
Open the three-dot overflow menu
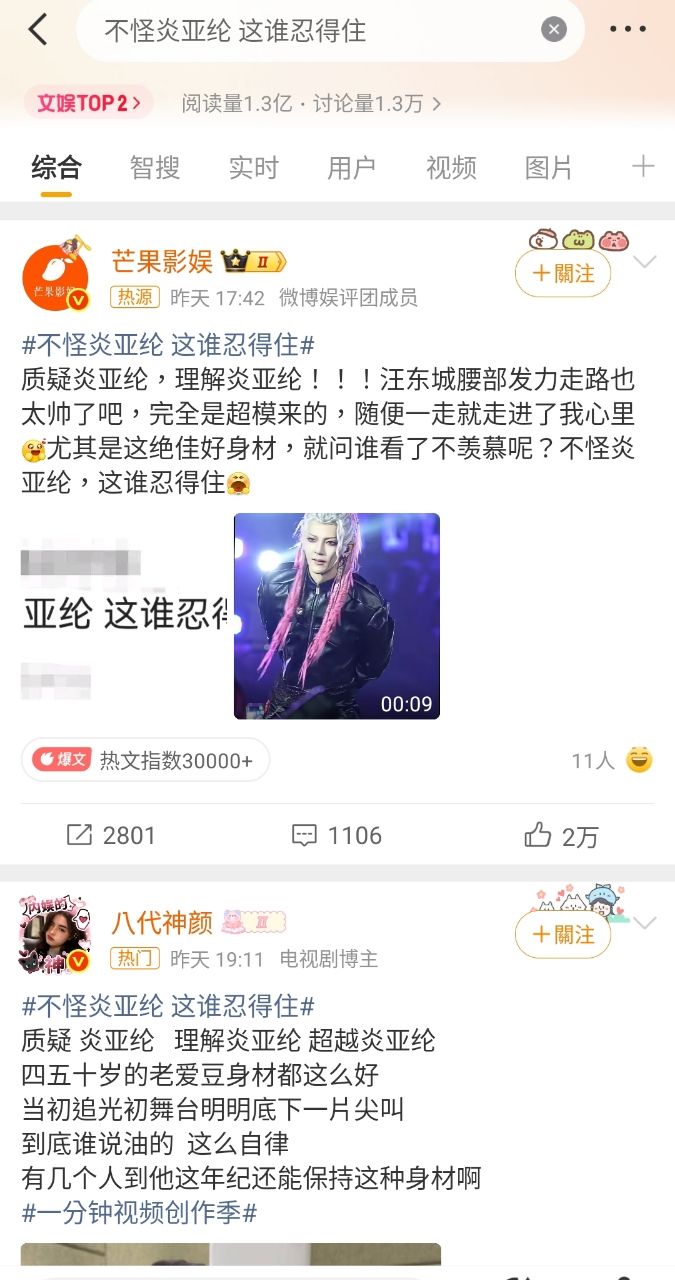[628, 30]
